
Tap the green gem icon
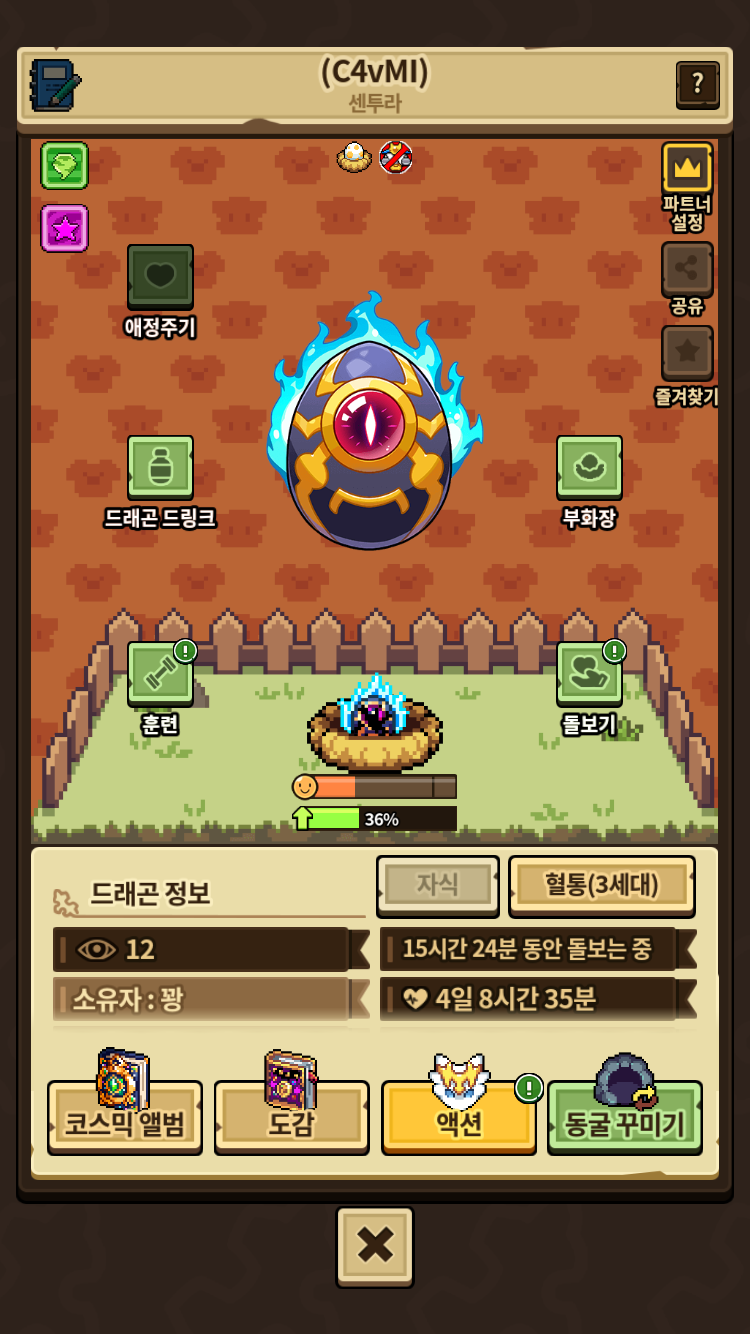pos(65,165)
